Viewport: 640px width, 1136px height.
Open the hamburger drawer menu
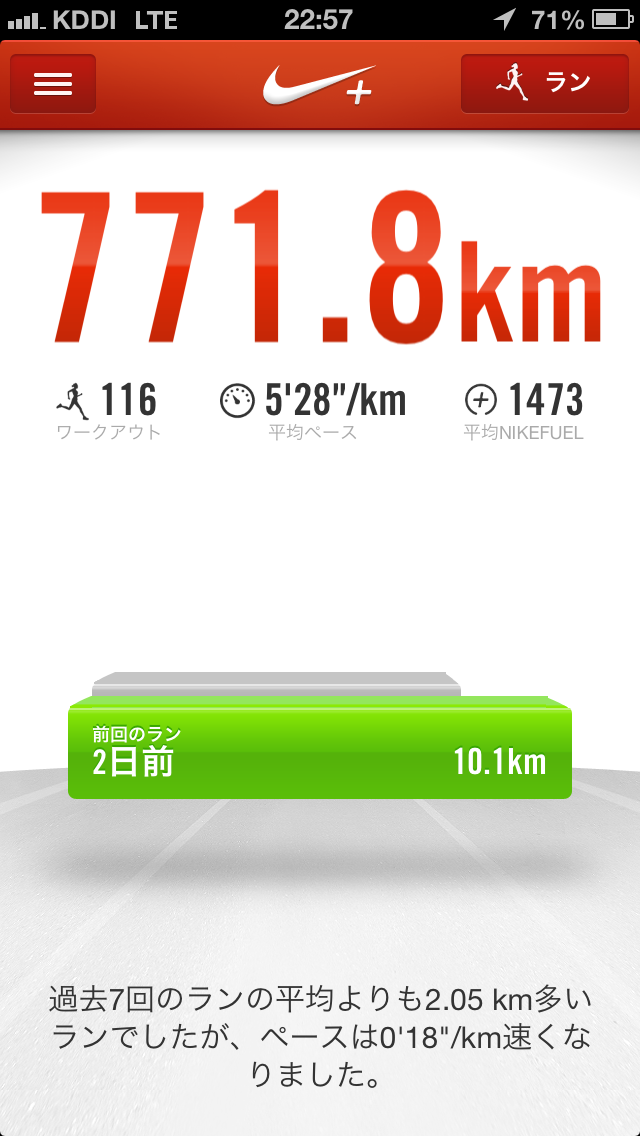(53, 84)
